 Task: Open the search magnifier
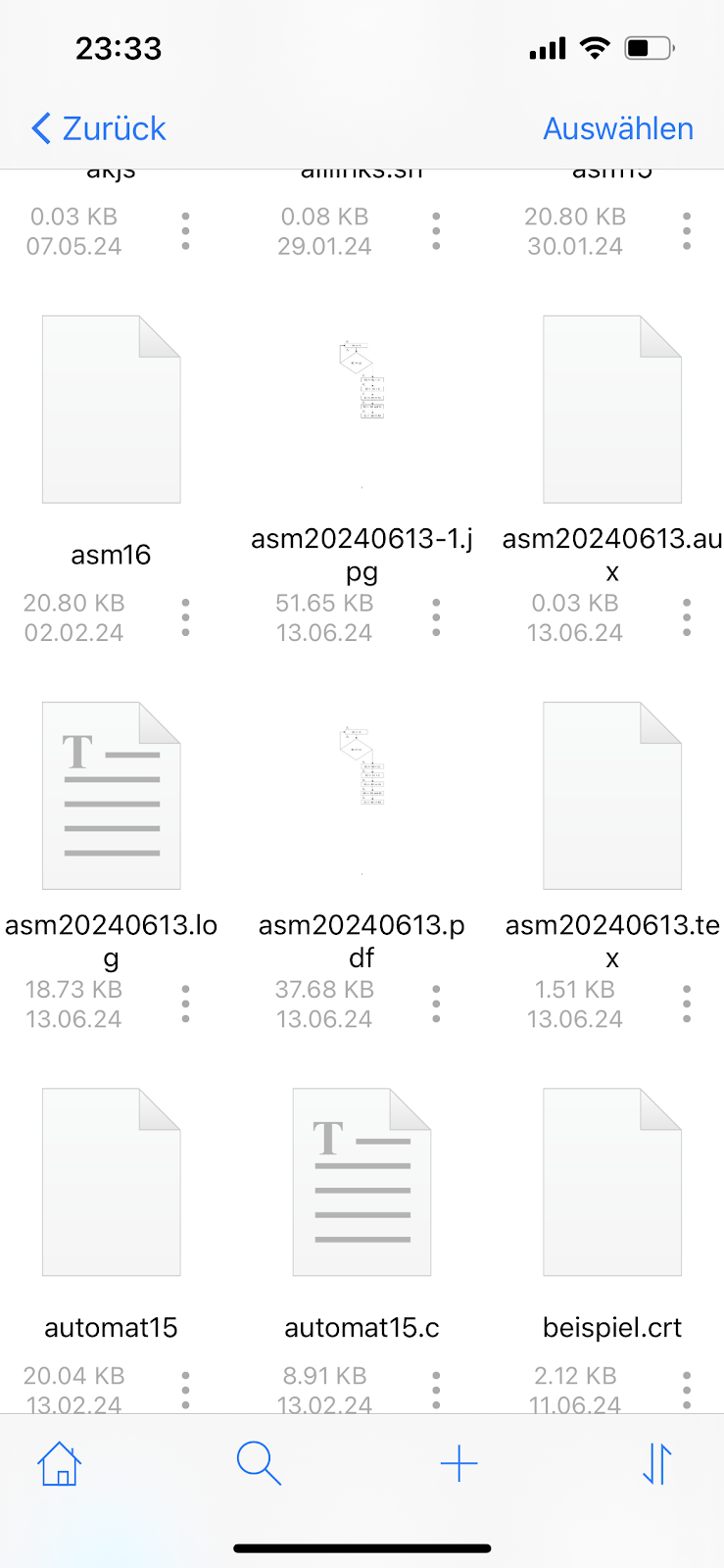[259, 1464]
